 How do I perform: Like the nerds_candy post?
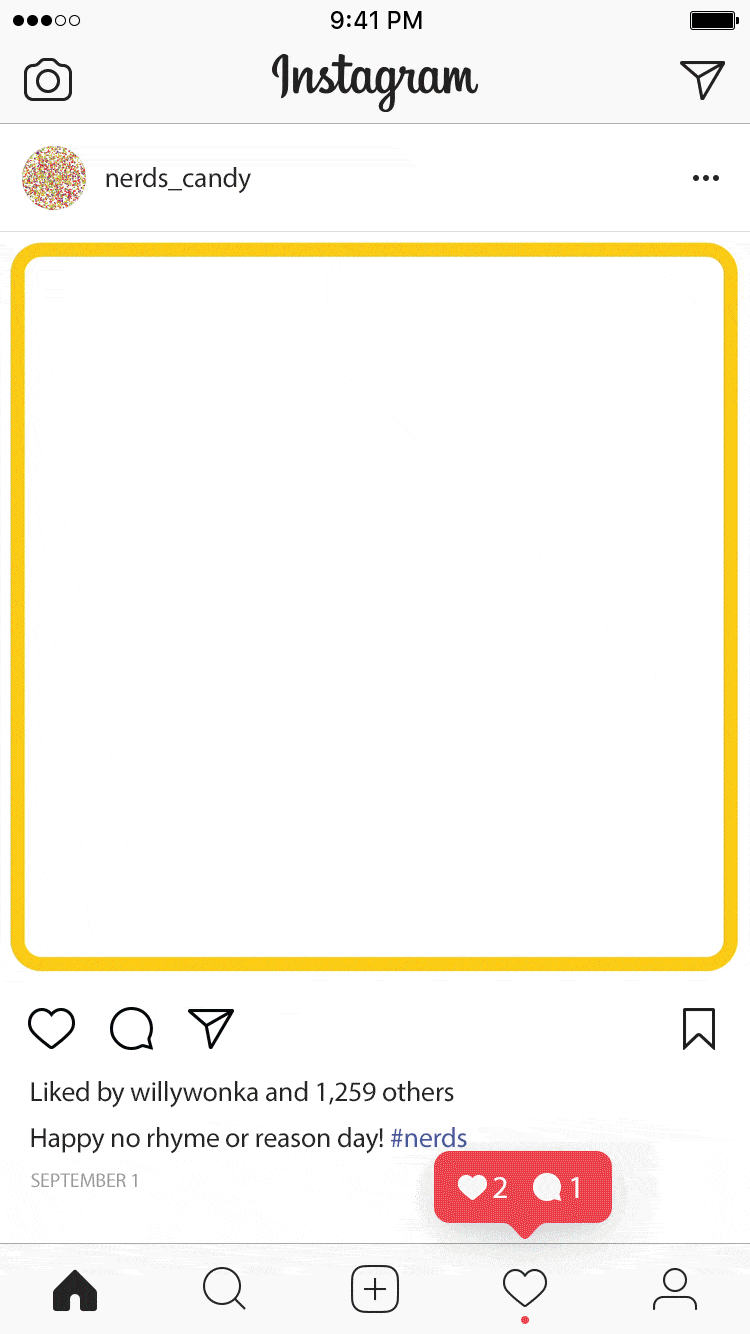click(51, 1028)
